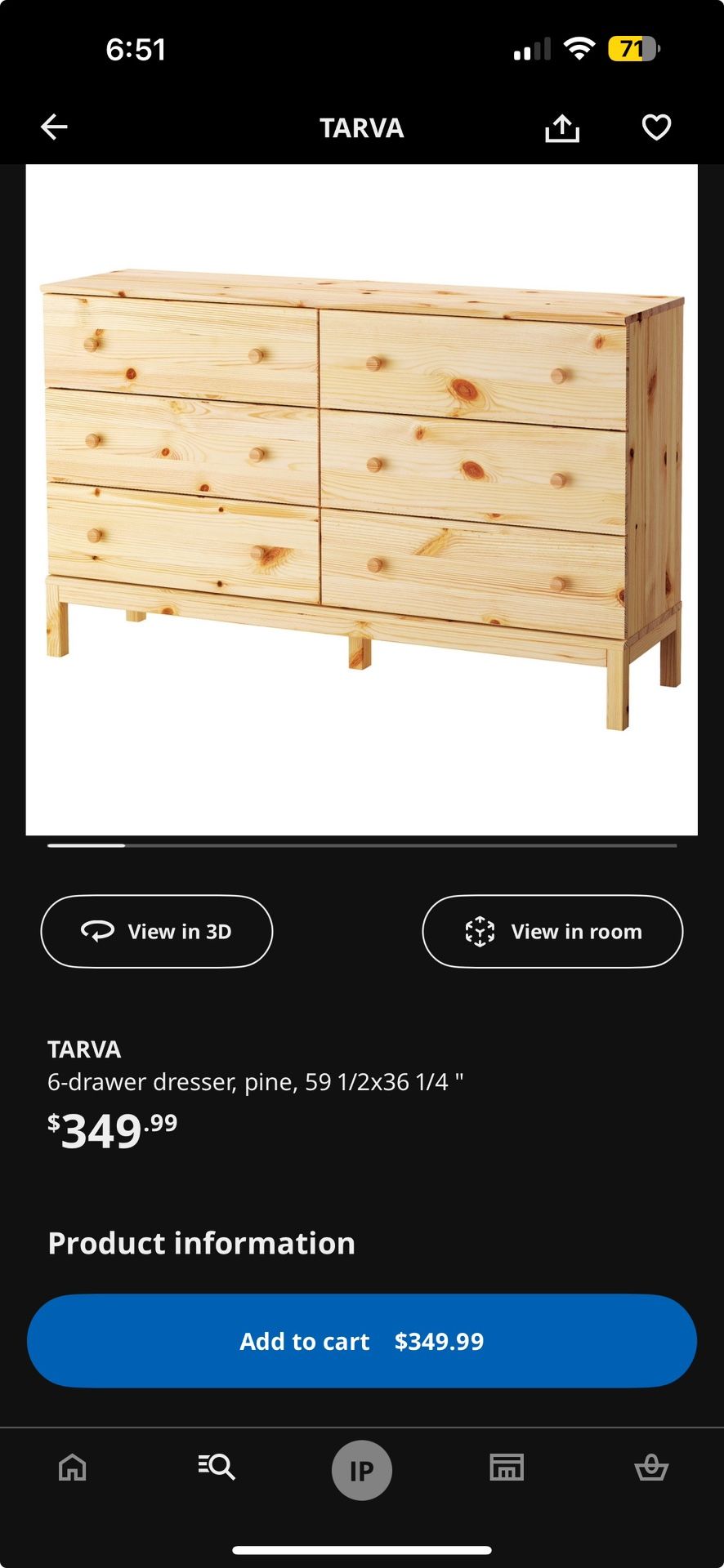Tap the back arrow to return
Image resolution: width=724 pixels, height=1568 pixels.
[54, 127]
